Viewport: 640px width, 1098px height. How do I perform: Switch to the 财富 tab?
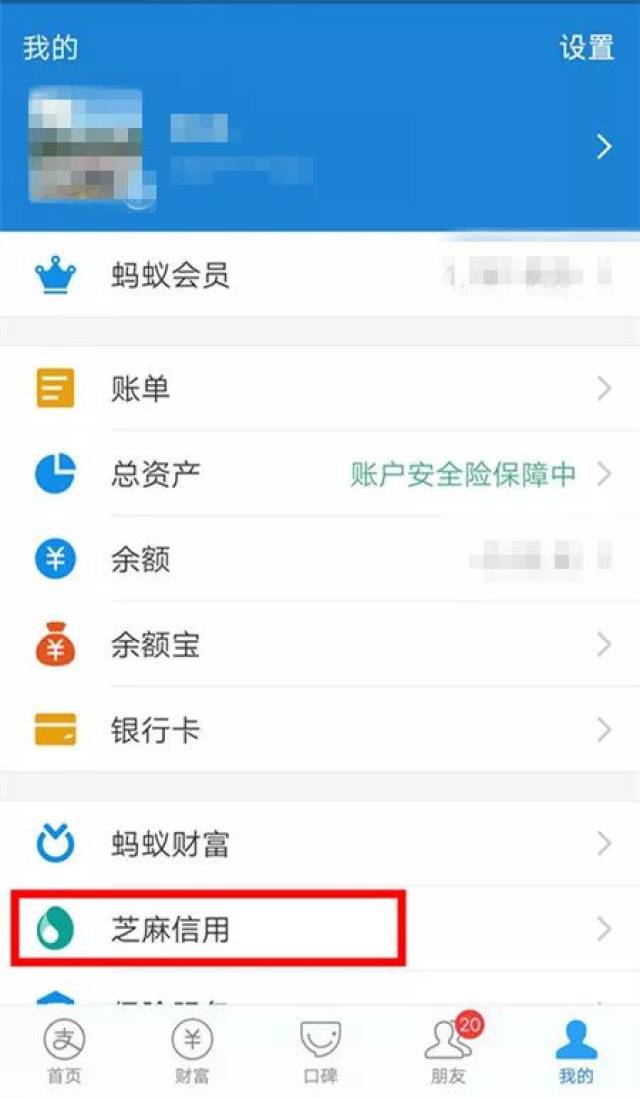coord(192,1053)
